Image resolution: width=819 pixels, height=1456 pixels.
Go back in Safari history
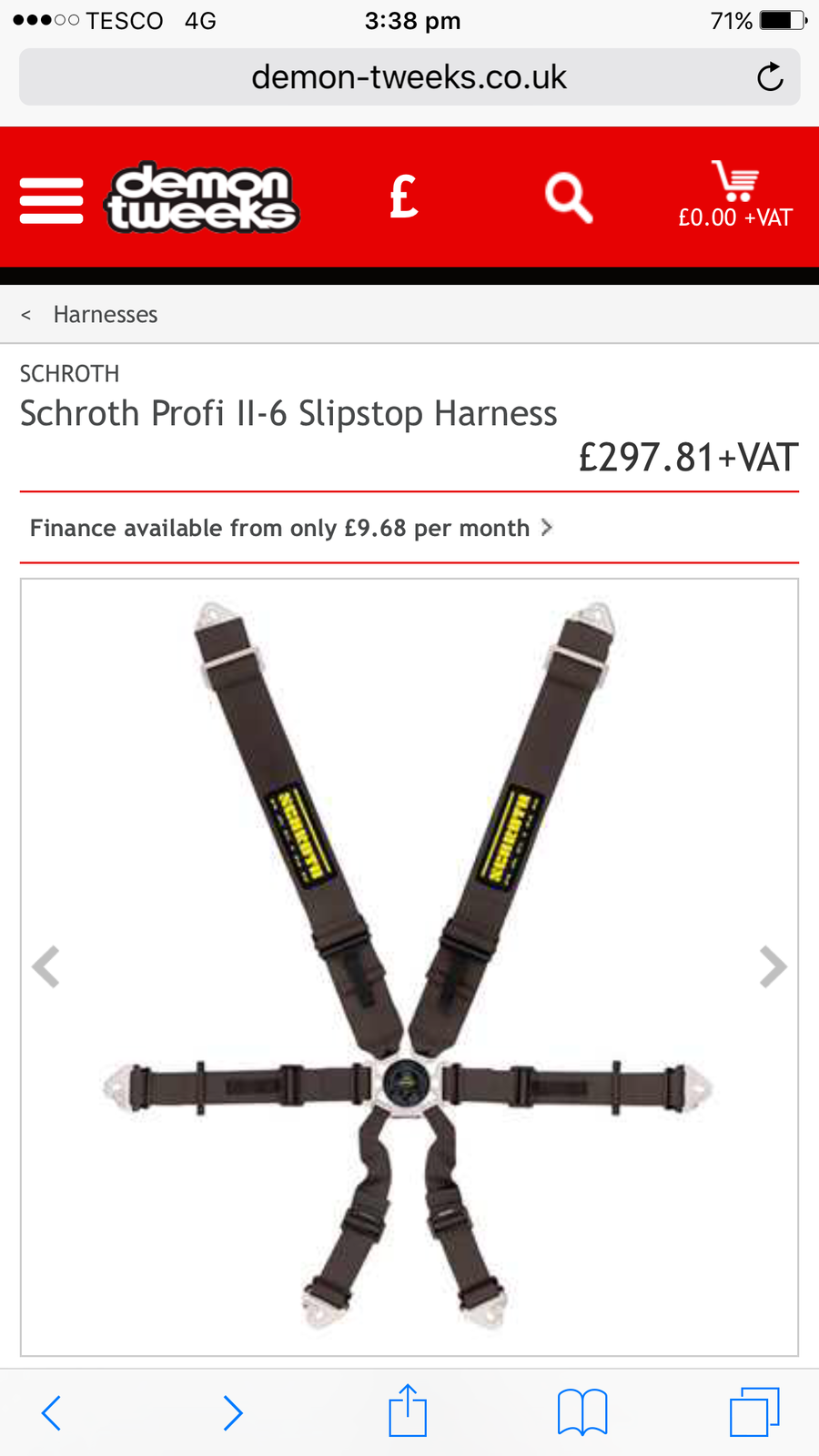coord(52,1412)
